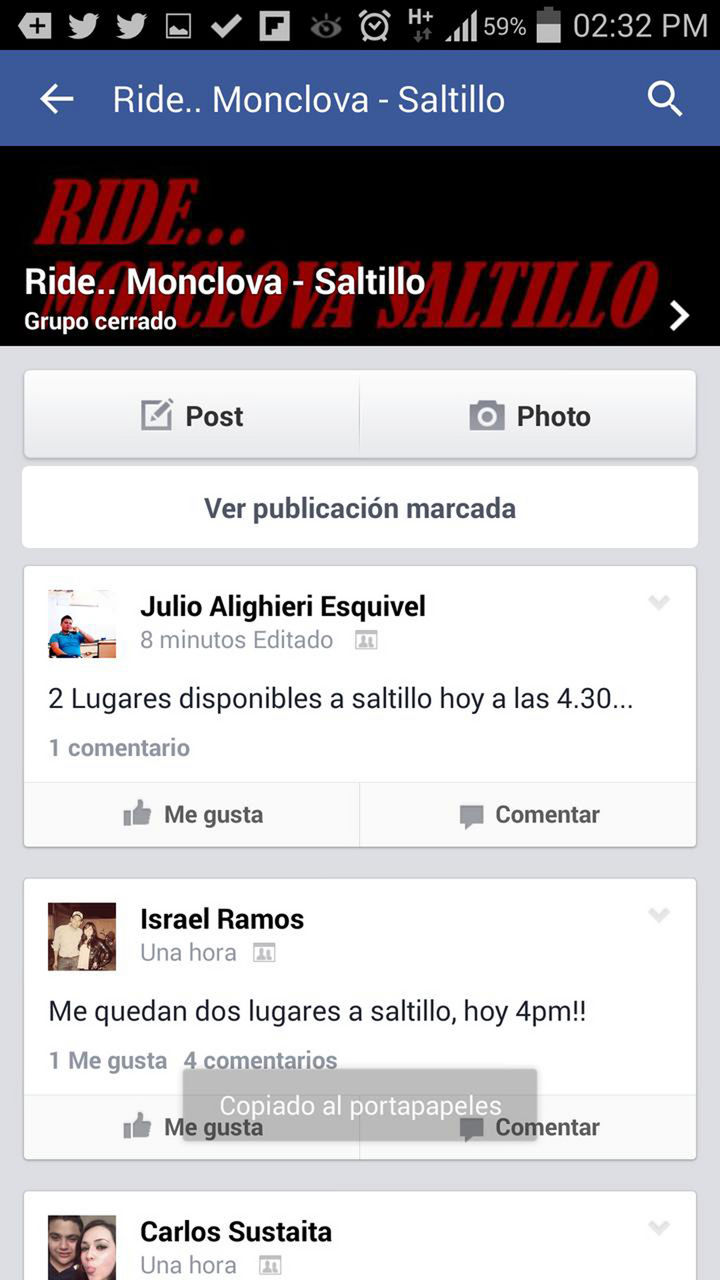The image size is (720, 1280).
Task: Search within the group
Action: tap(664, 98)
